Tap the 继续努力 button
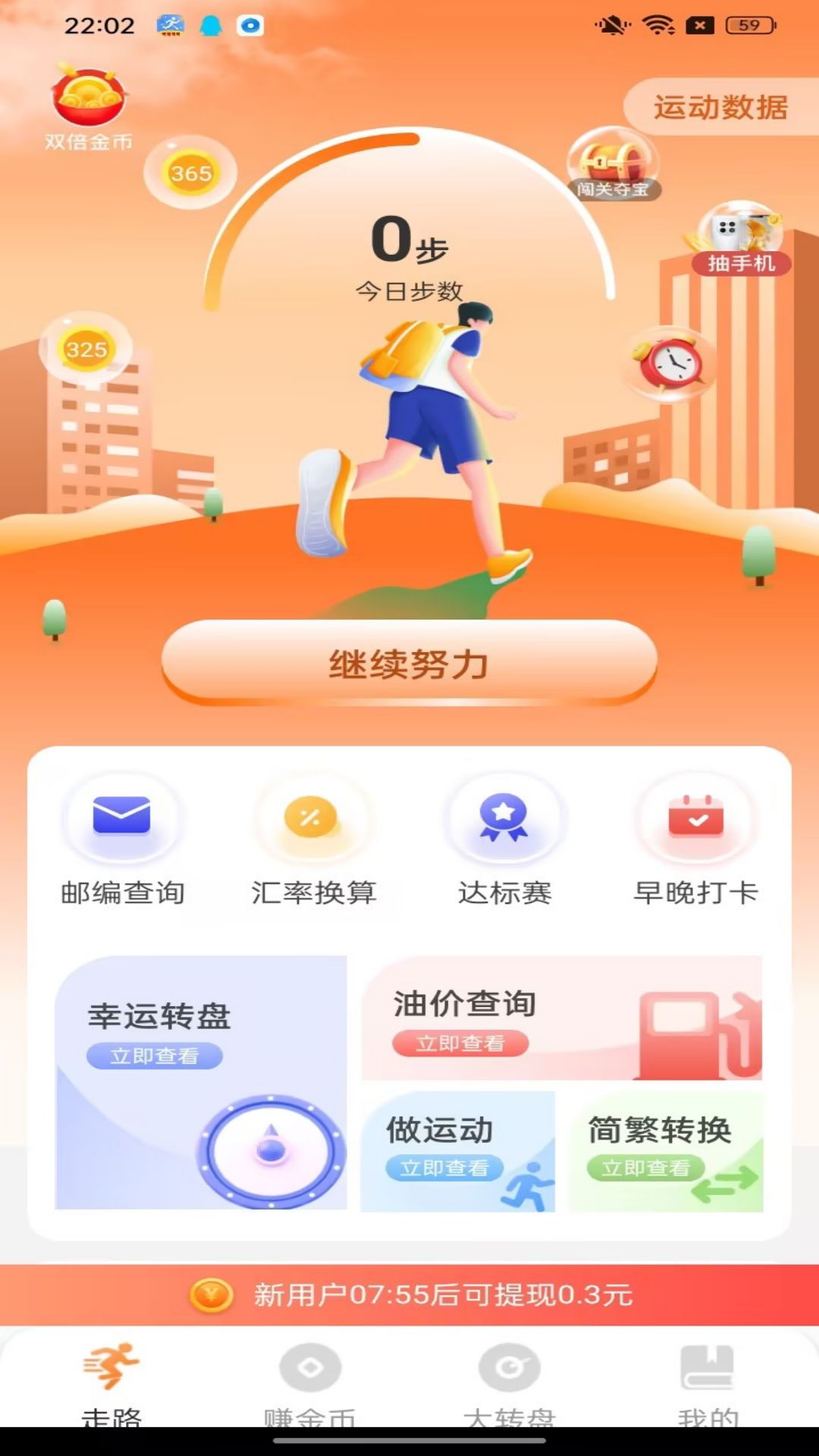Screen dimensions: 819x1456 (409, 664)
